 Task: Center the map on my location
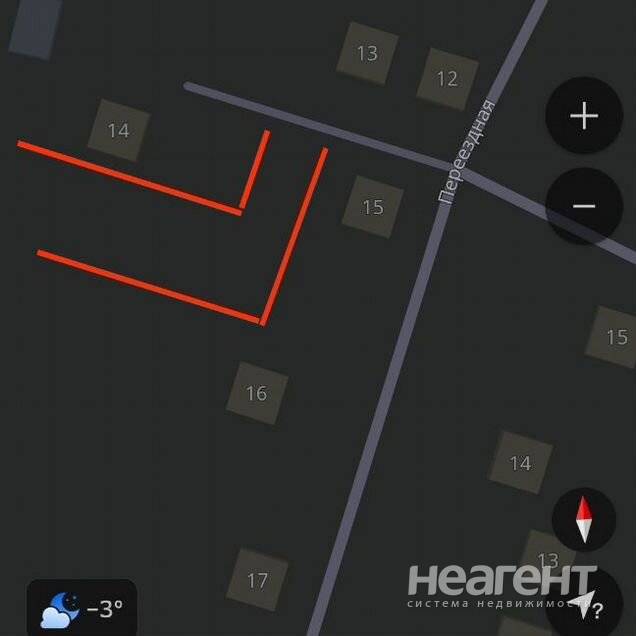click(589, 603)
